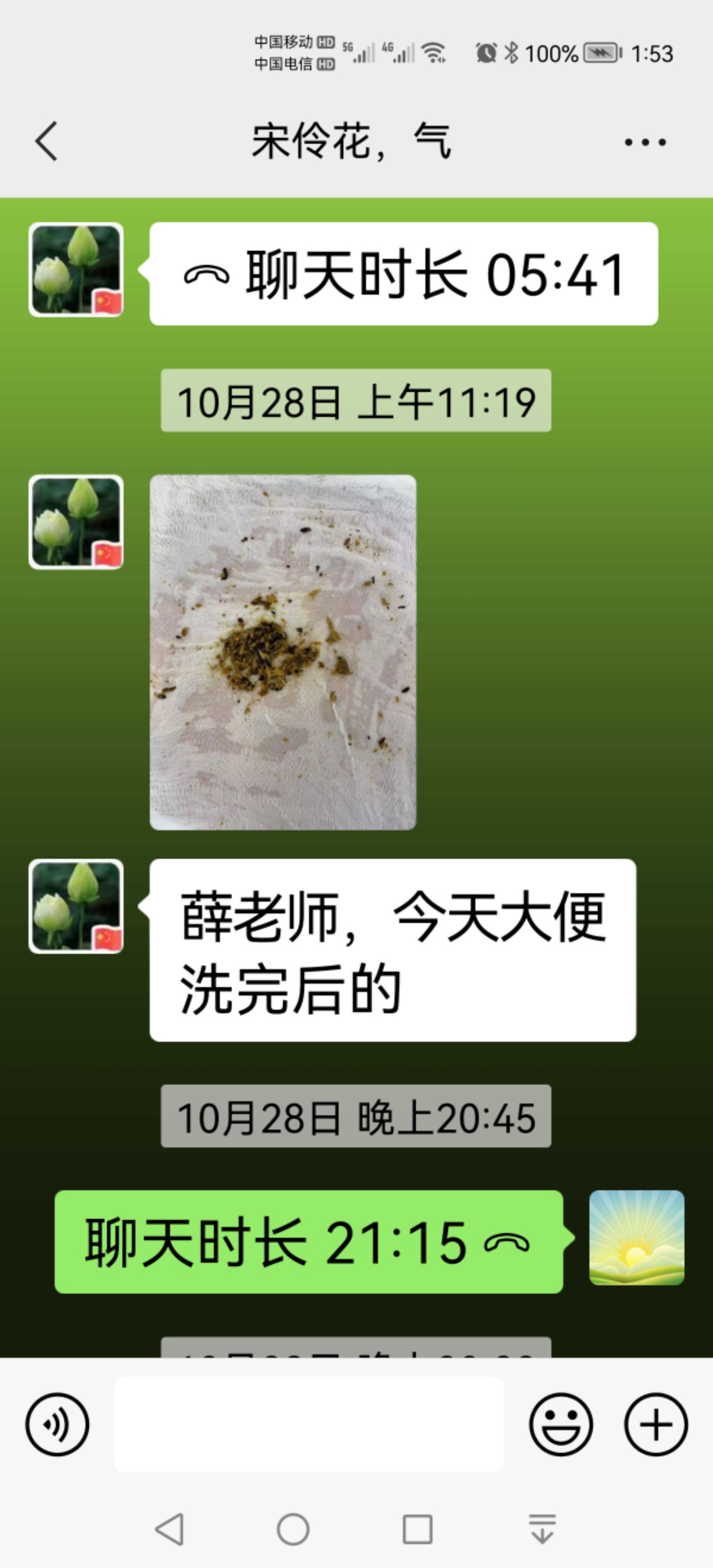Tap the 21:15 call duration bubble

(309, 1242)
